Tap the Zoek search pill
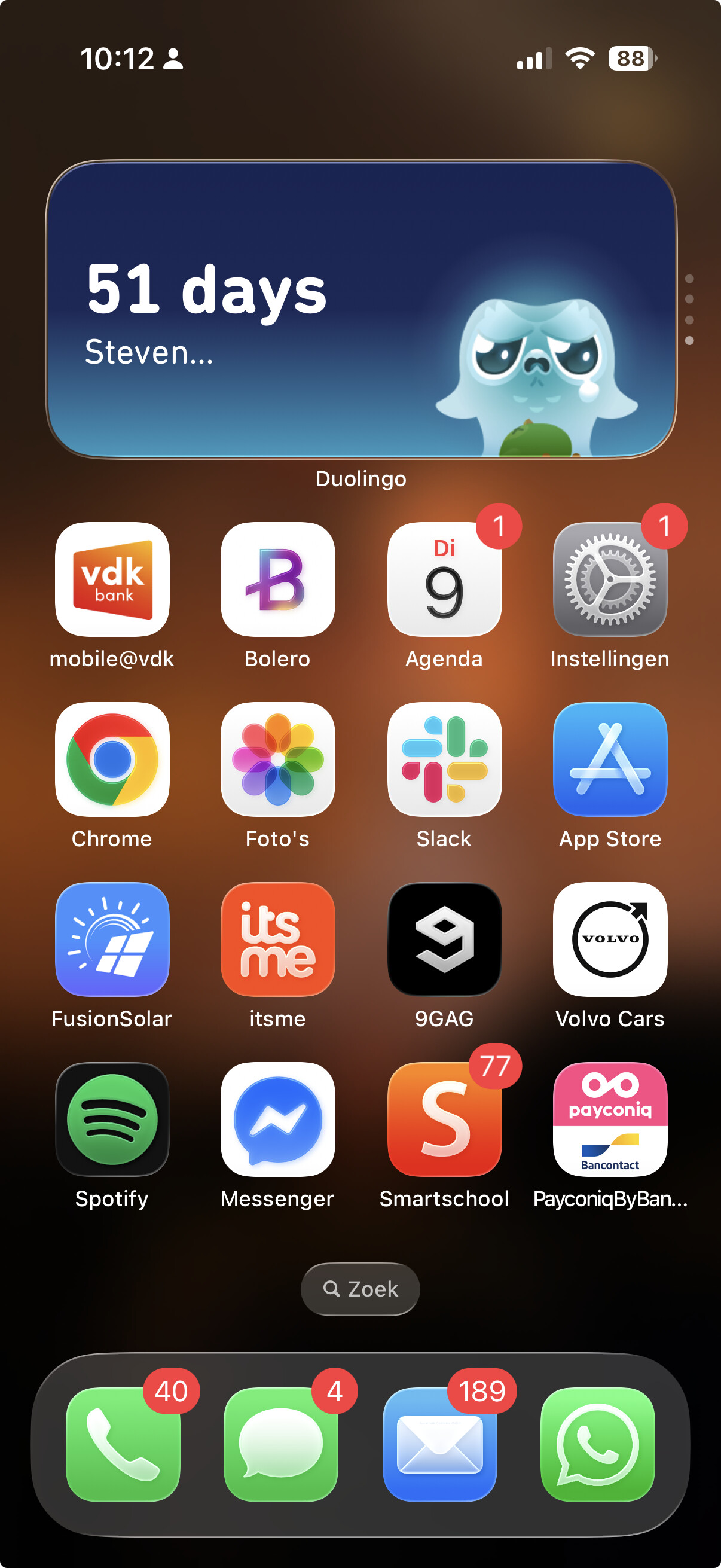 (360, 1289)
